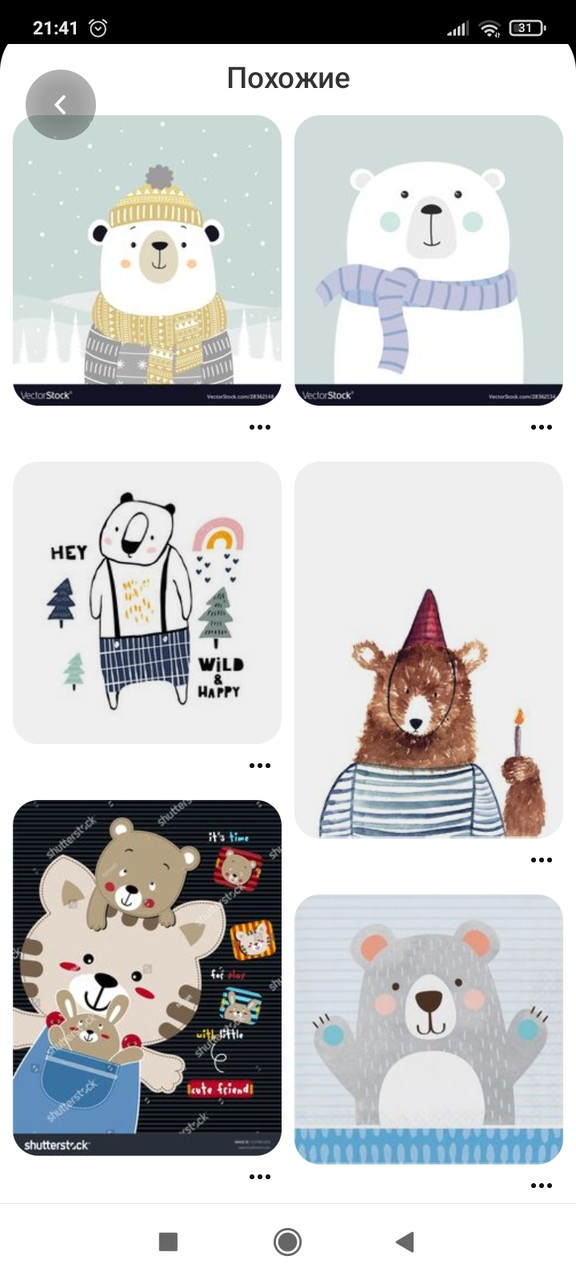Open the three-dot menu under party hat bear
Screen dimensions: 576x1280
pyautogui.click(x=541, y=860)
